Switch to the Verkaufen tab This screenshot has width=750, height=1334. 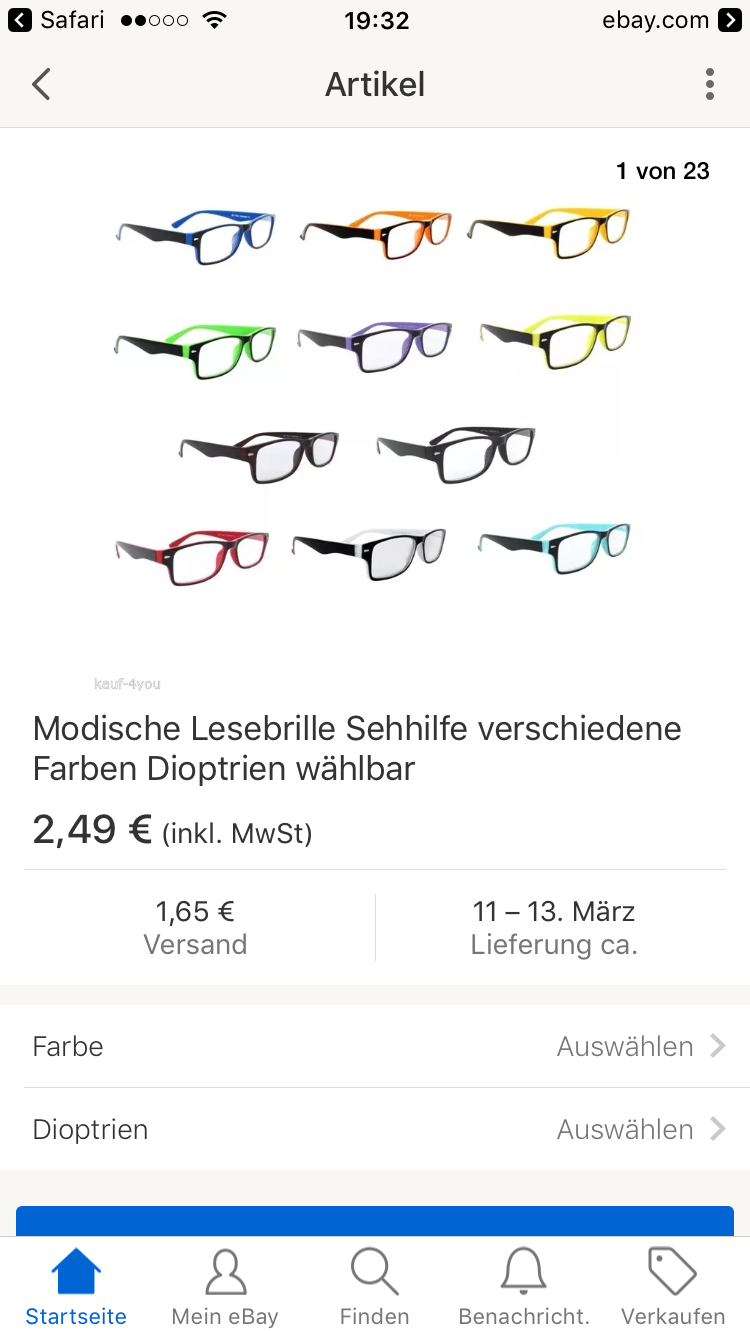click(673, 1287)
